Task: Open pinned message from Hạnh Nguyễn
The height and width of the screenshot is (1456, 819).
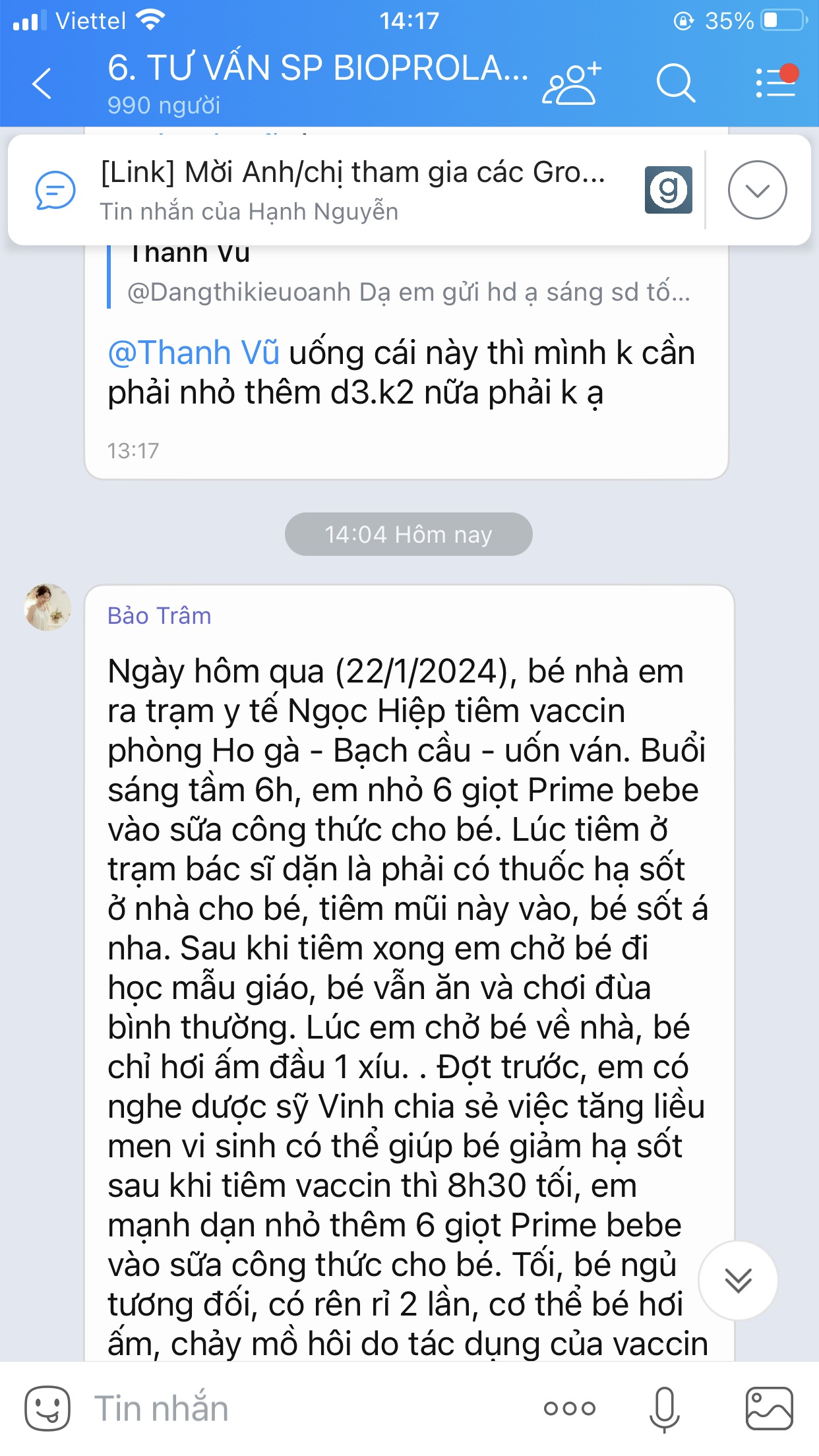Action: pyautogui.click(x=353, y=190)
